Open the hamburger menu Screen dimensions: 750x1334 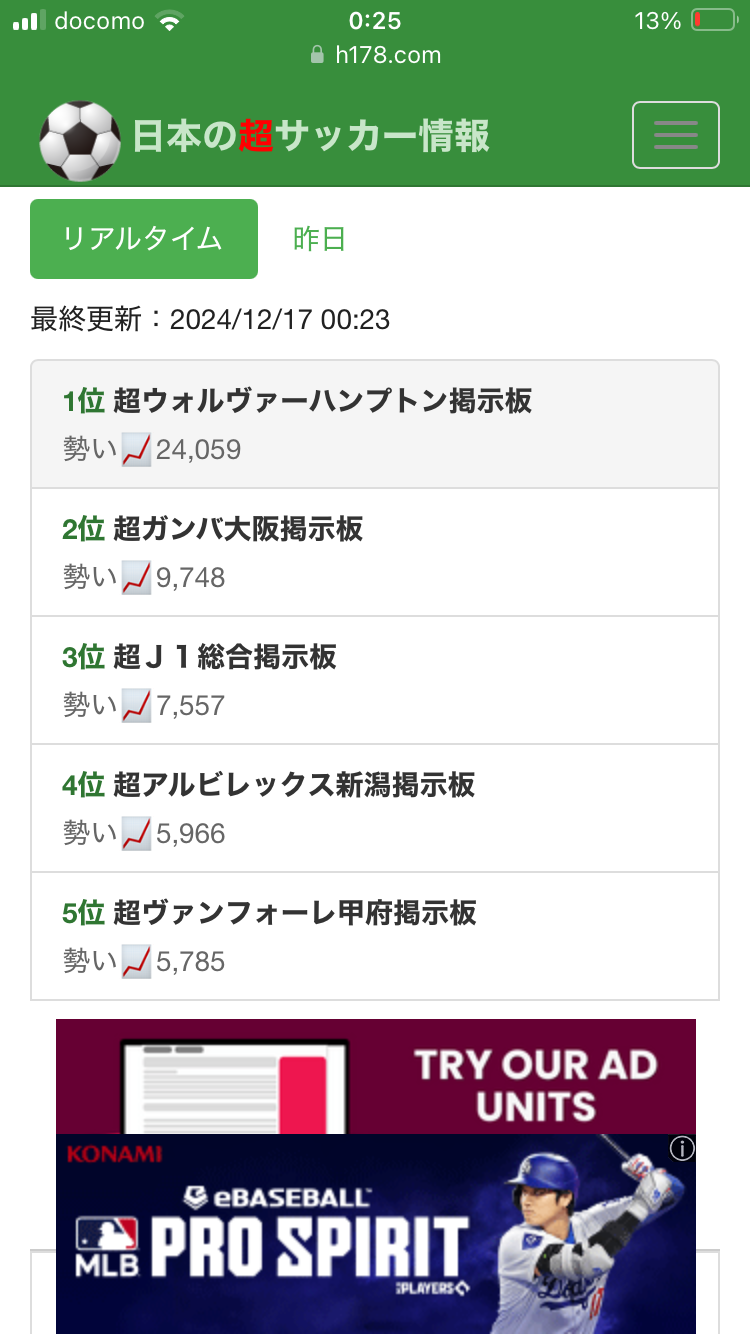[x=675, y=135]
